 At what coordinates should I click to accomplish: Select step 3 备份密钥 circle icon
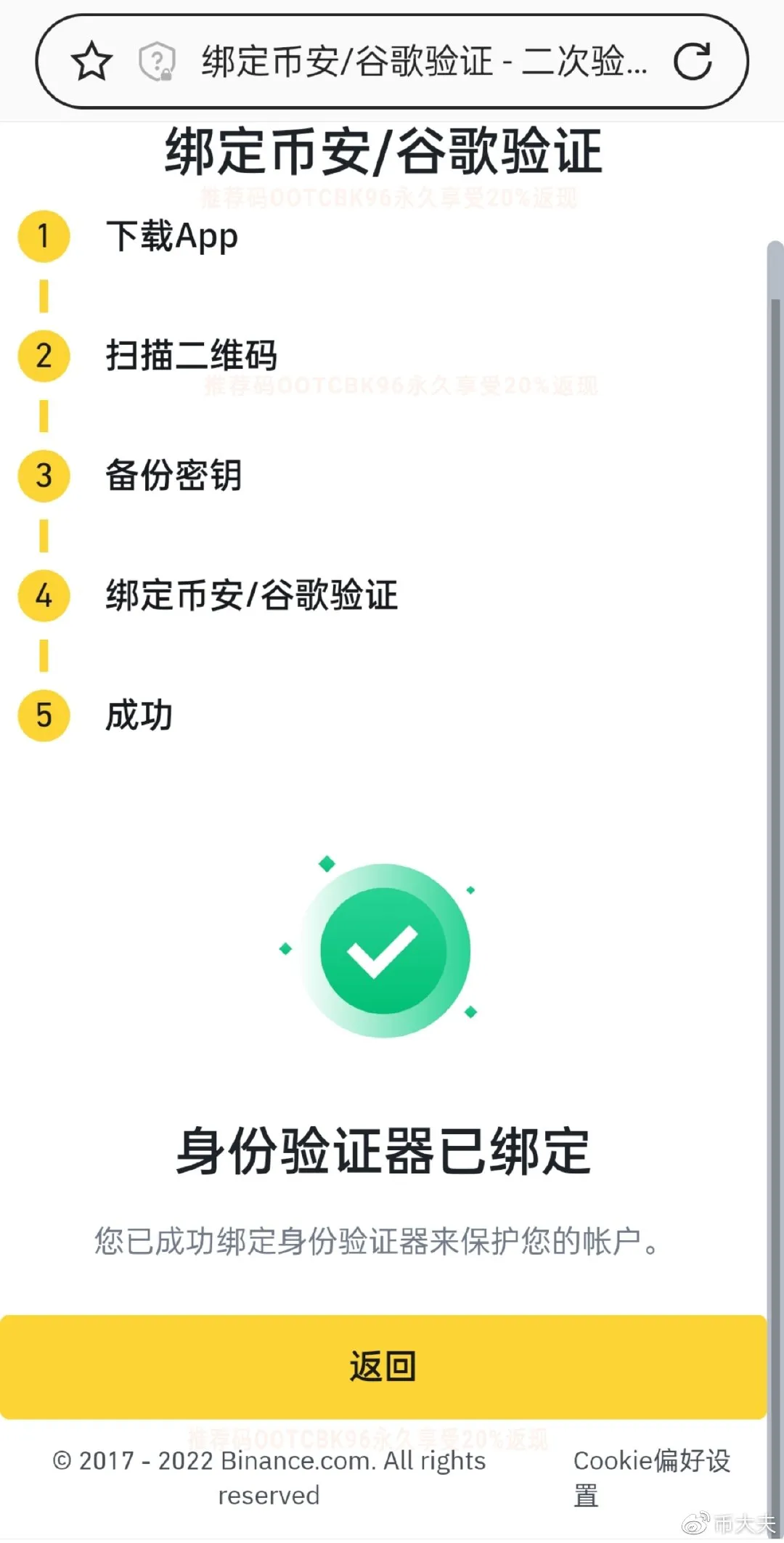44,476
